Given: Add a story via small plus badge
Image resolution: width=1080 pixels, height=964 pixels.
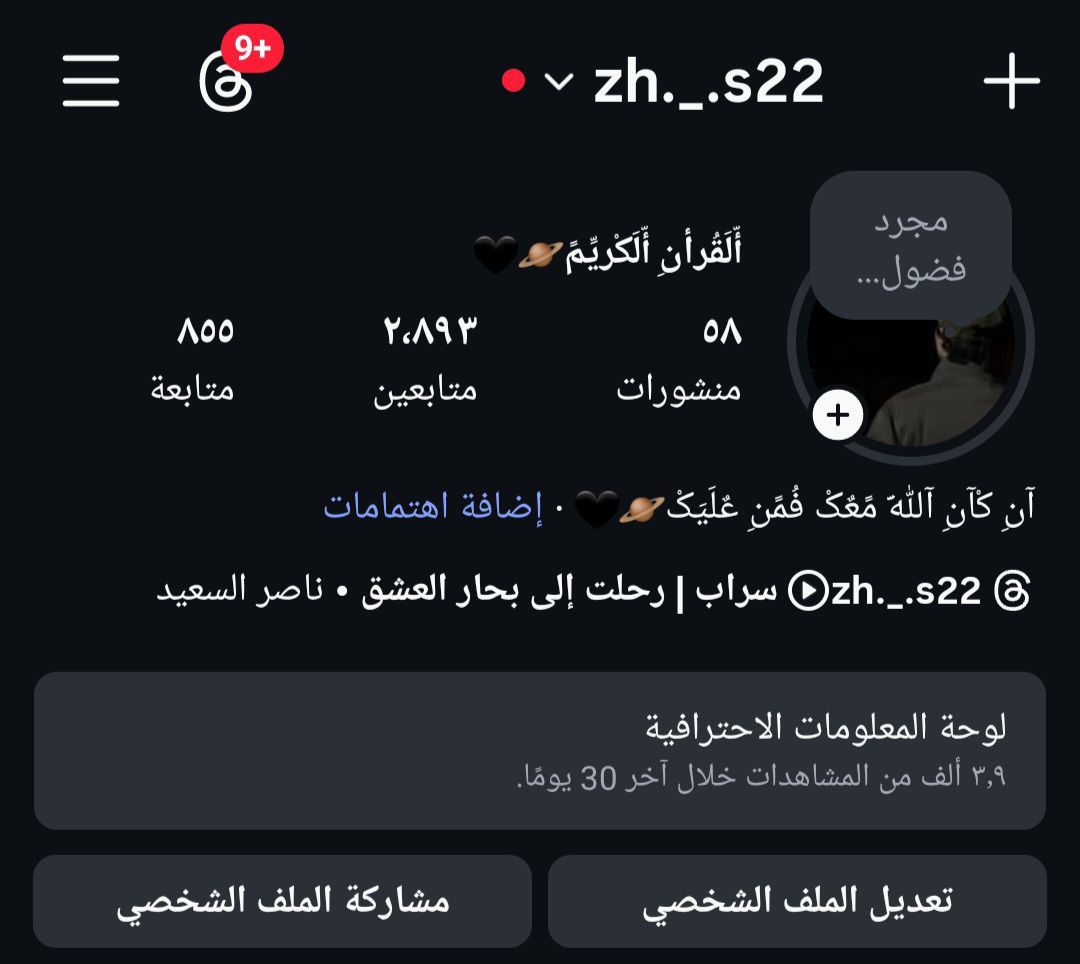Looking at the screenshot, I should click(838, 415).
